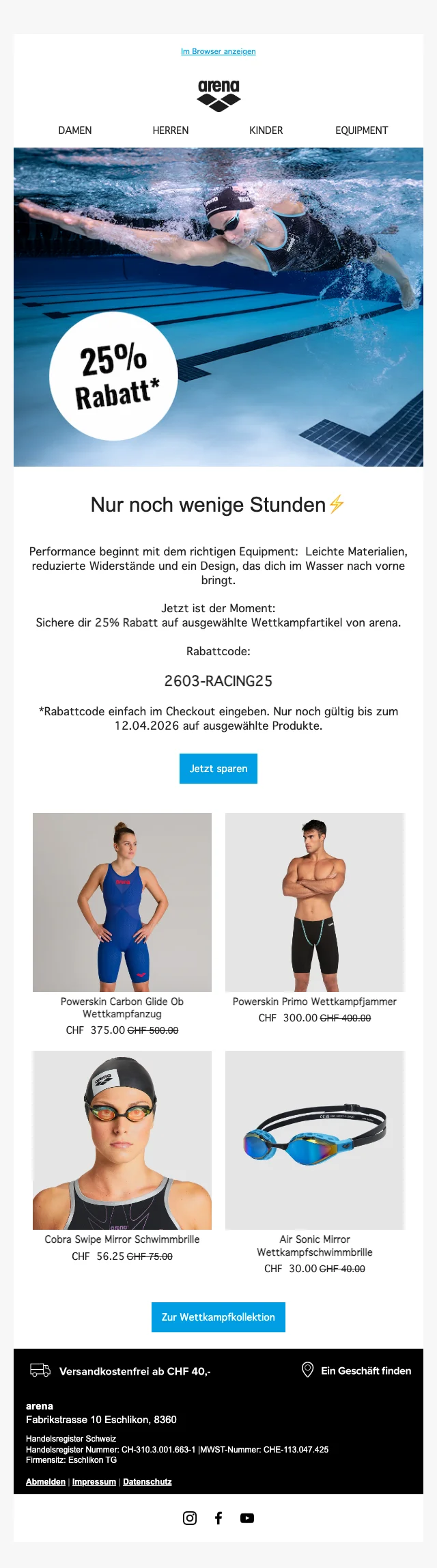Open the HERREN category

(171, 130)
